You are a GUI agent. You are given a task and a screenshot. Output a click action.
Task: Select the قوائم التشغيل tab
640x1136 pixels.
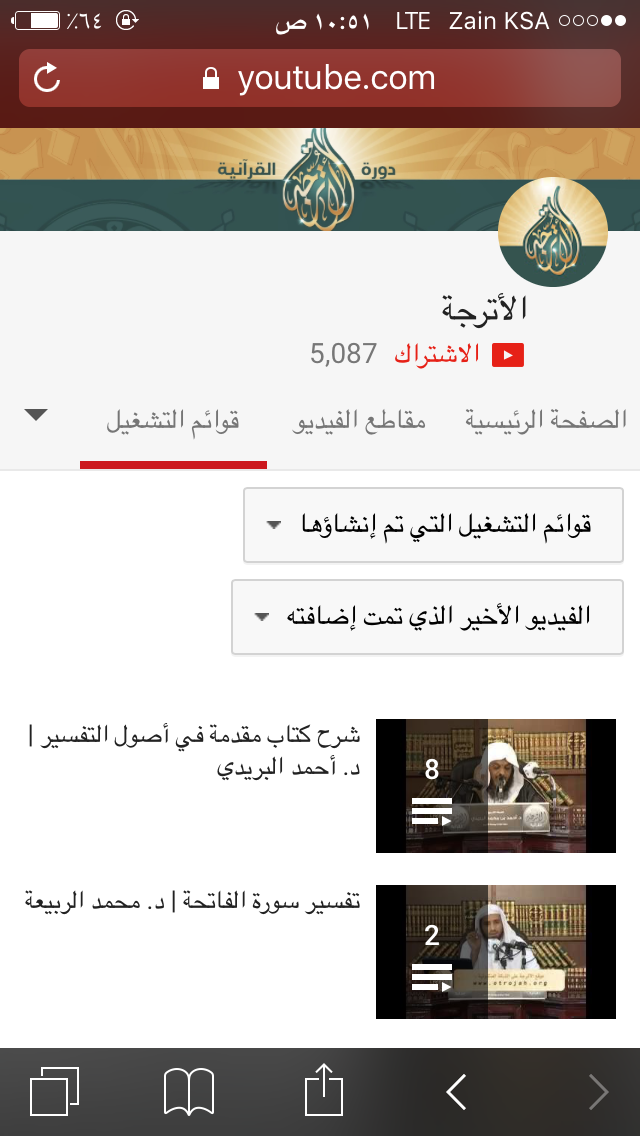click(173, 420)
